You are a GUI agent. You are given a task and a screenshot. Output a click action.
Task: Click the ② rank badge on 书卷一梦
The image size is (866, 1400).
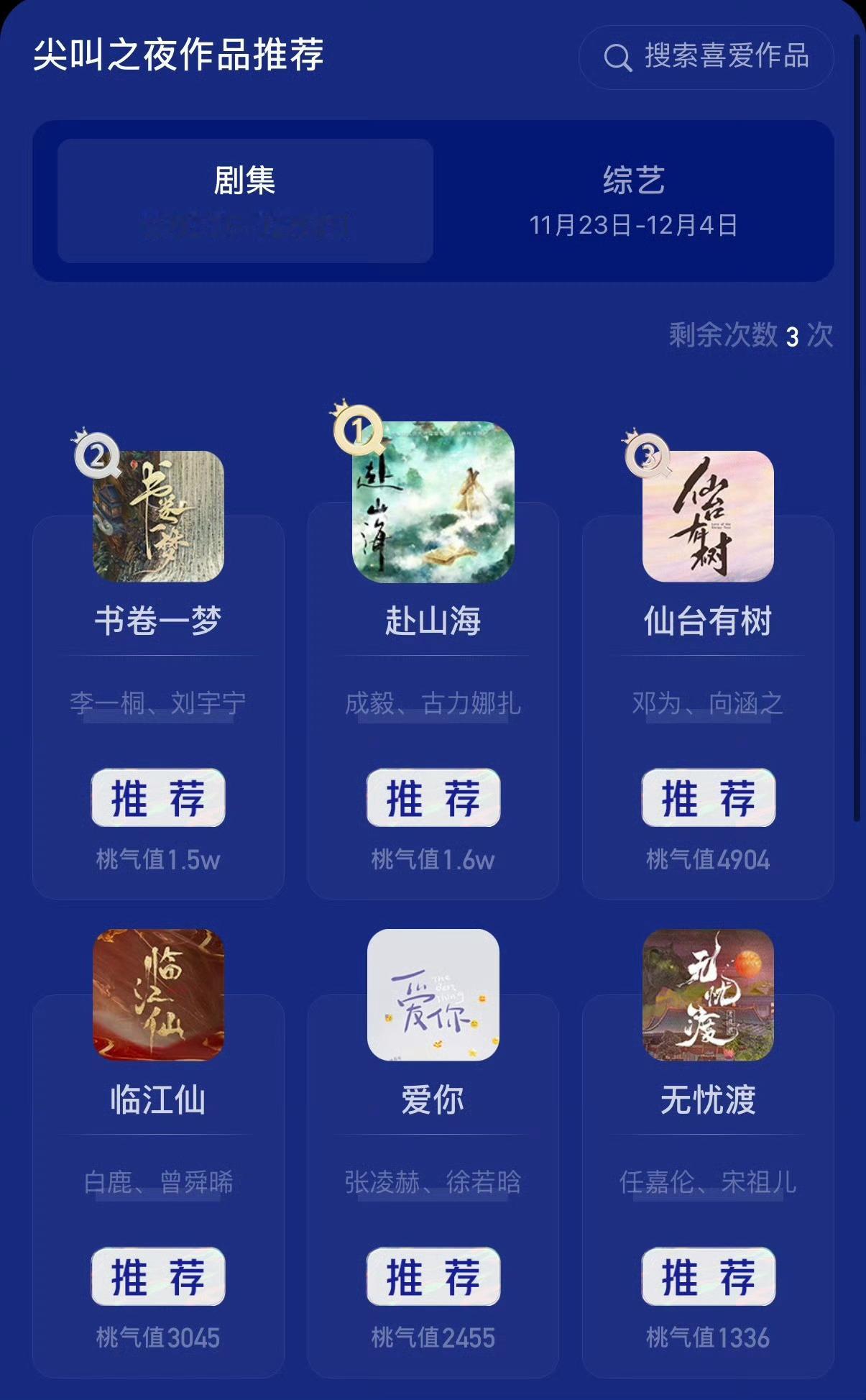pyautogui.click(x=98, y=456)
